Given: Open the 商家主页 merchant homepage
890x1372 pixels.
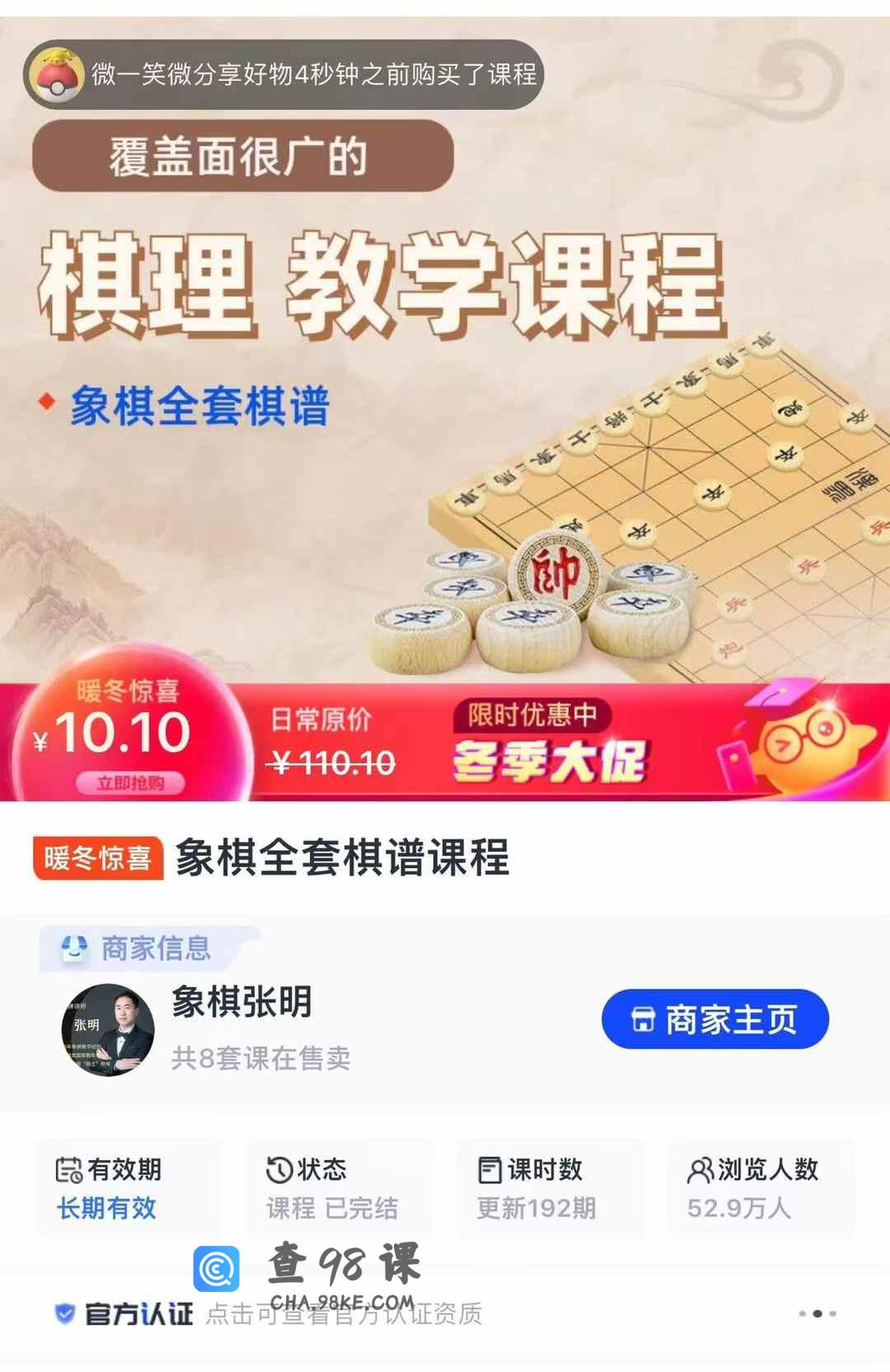Looking at the screenshot, I should (x=714, y=1019).
